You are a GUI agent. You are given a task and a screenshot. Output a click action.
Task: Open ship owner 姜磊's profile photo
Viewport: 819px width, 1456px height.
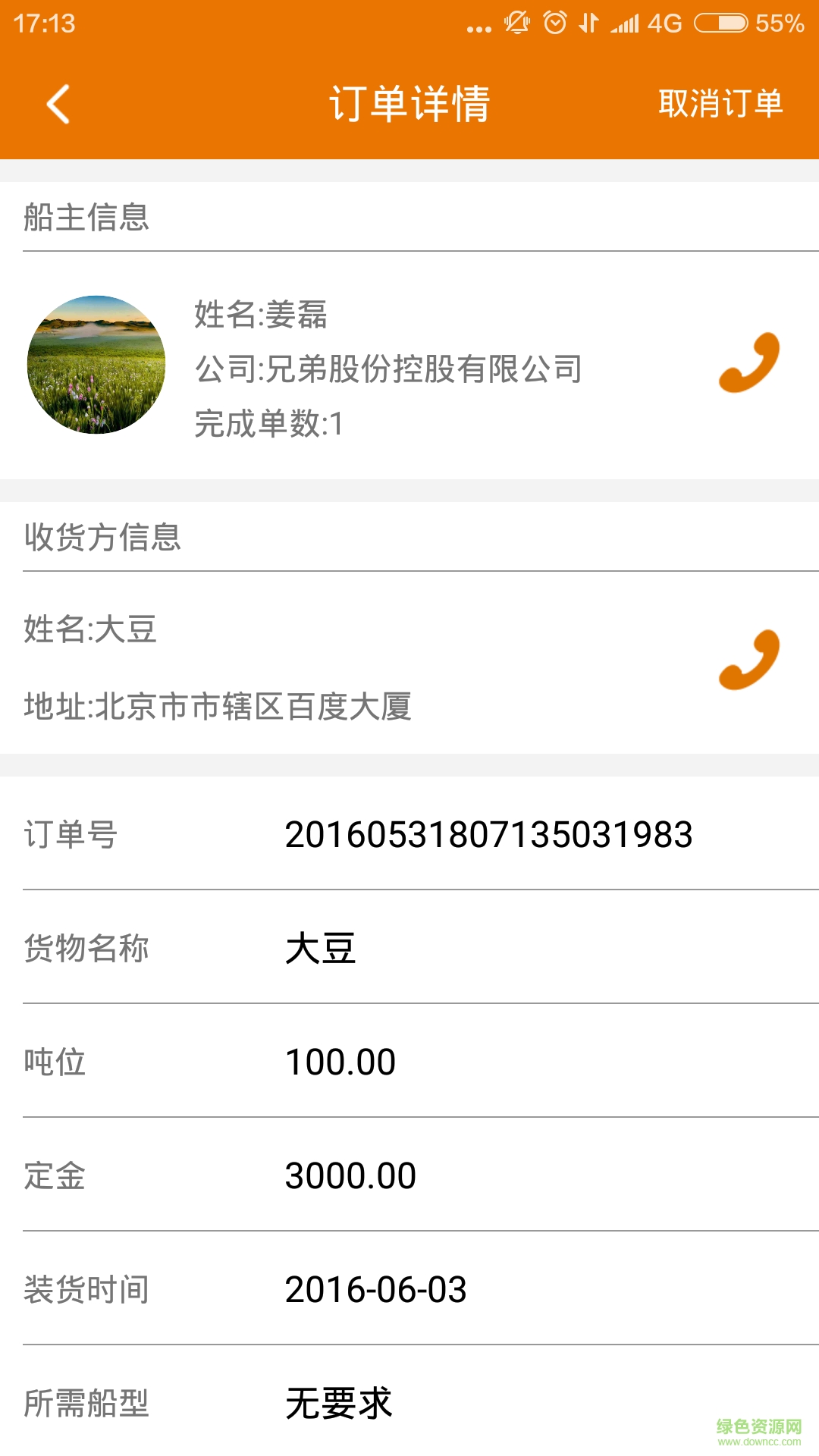tap(96, 365)
